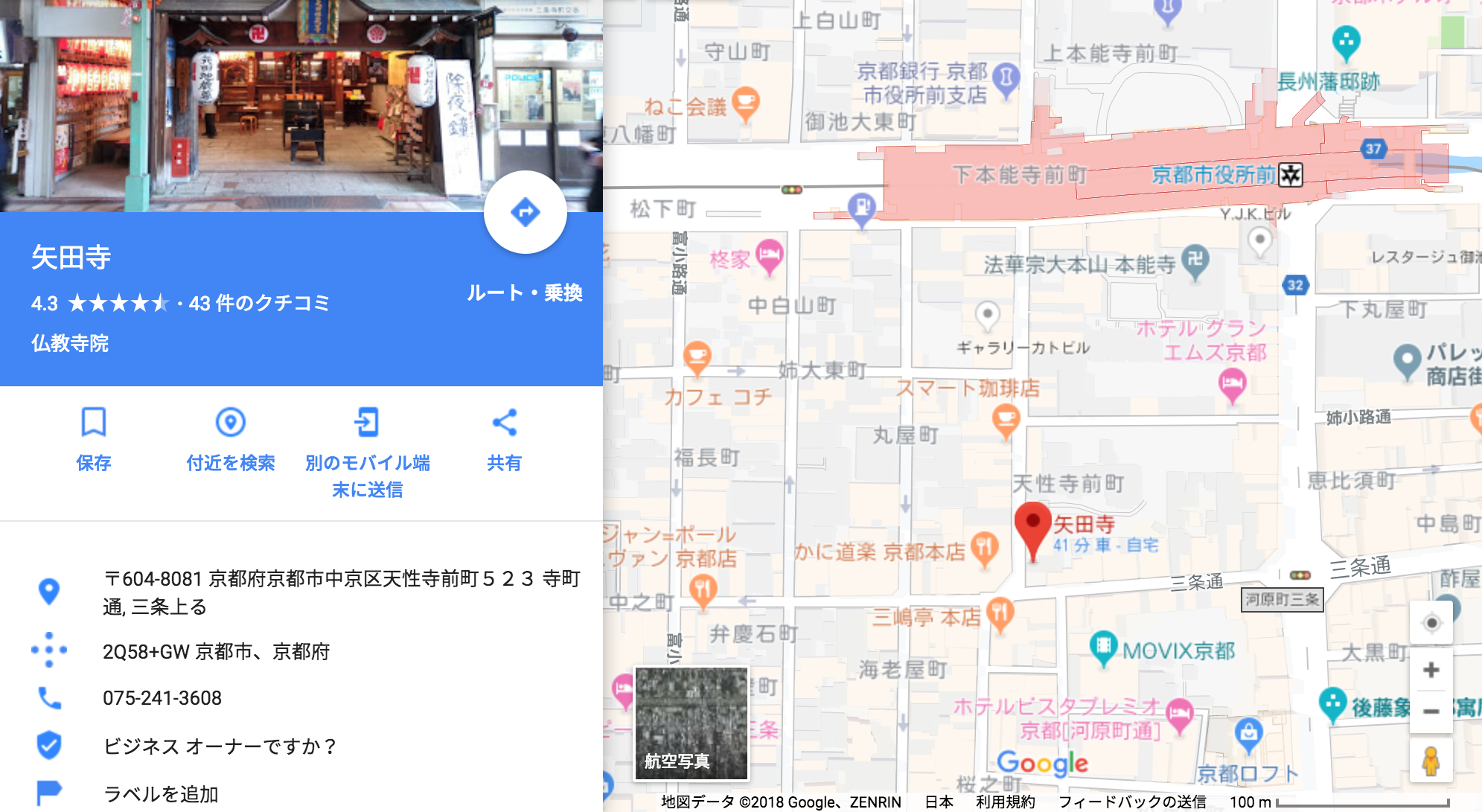Zoom in on the map
Viewport: 1482px width, 812px height.
[x=1431, y=670]
